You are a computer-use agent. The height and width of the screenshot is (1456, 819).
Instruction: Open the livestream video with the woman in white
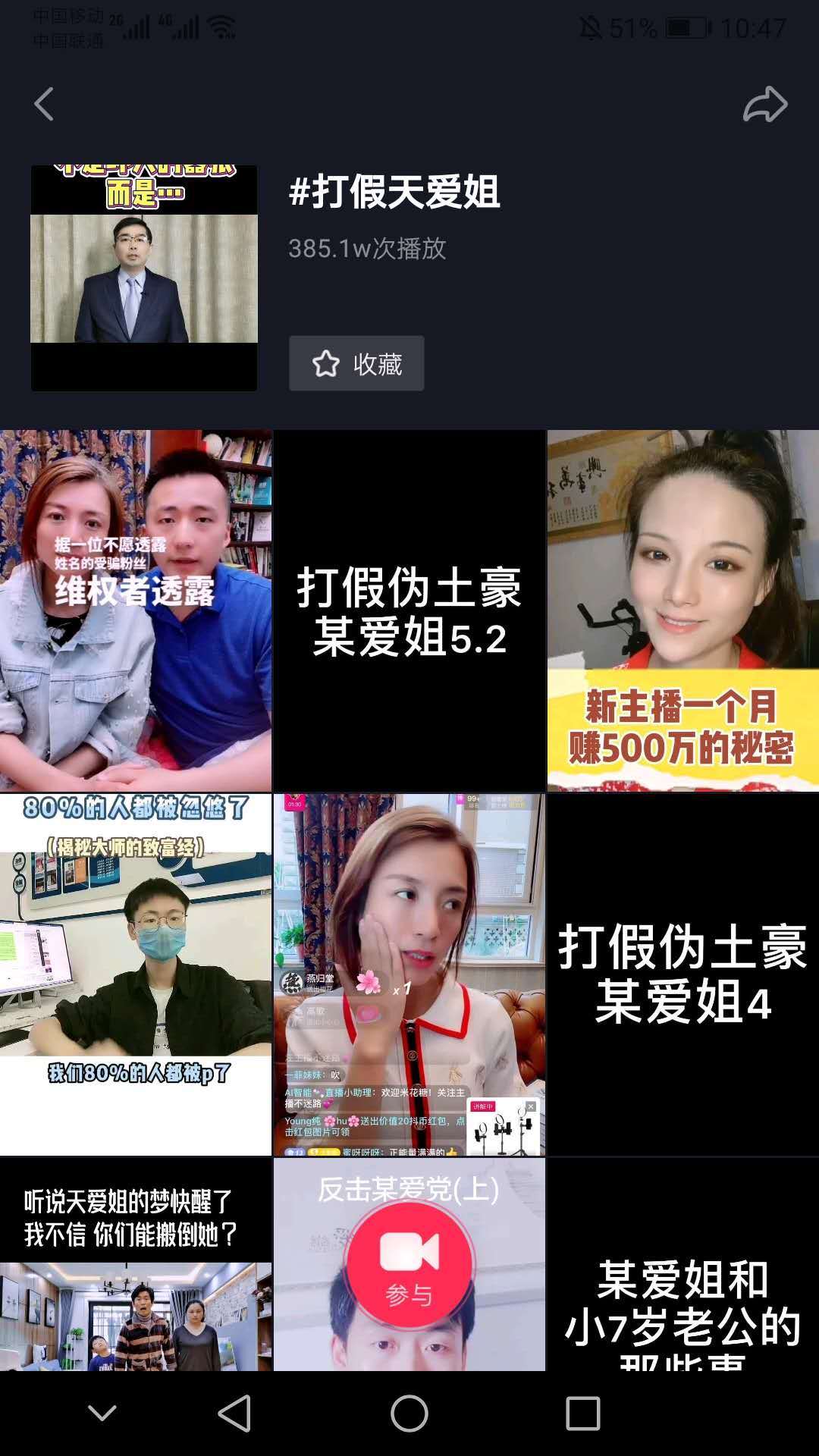409,974
